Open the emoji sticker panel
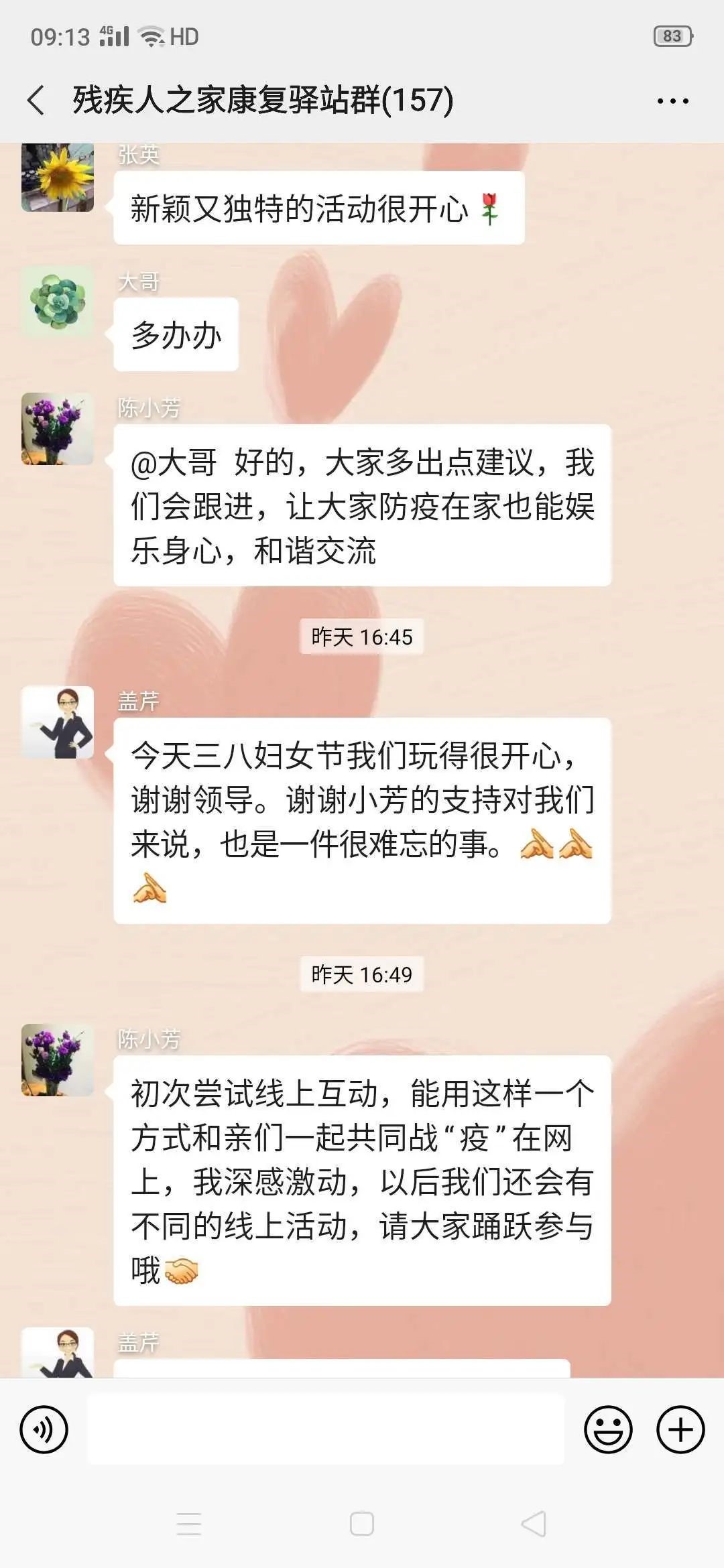 click(608, 1429)
